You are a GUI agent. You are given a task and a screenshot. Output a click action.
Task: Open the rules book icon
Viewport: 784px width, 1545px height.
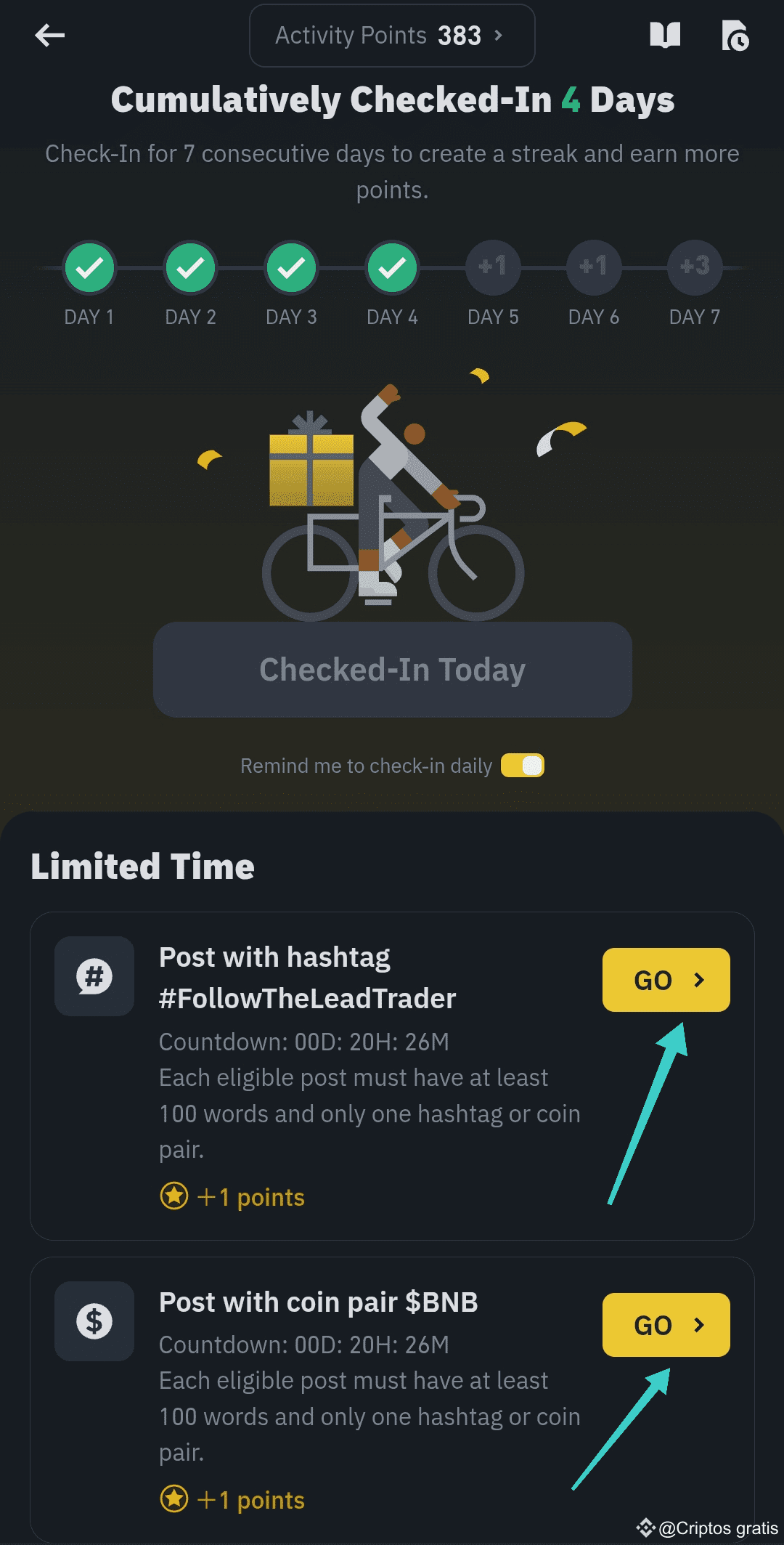click(x=665, y=35)
